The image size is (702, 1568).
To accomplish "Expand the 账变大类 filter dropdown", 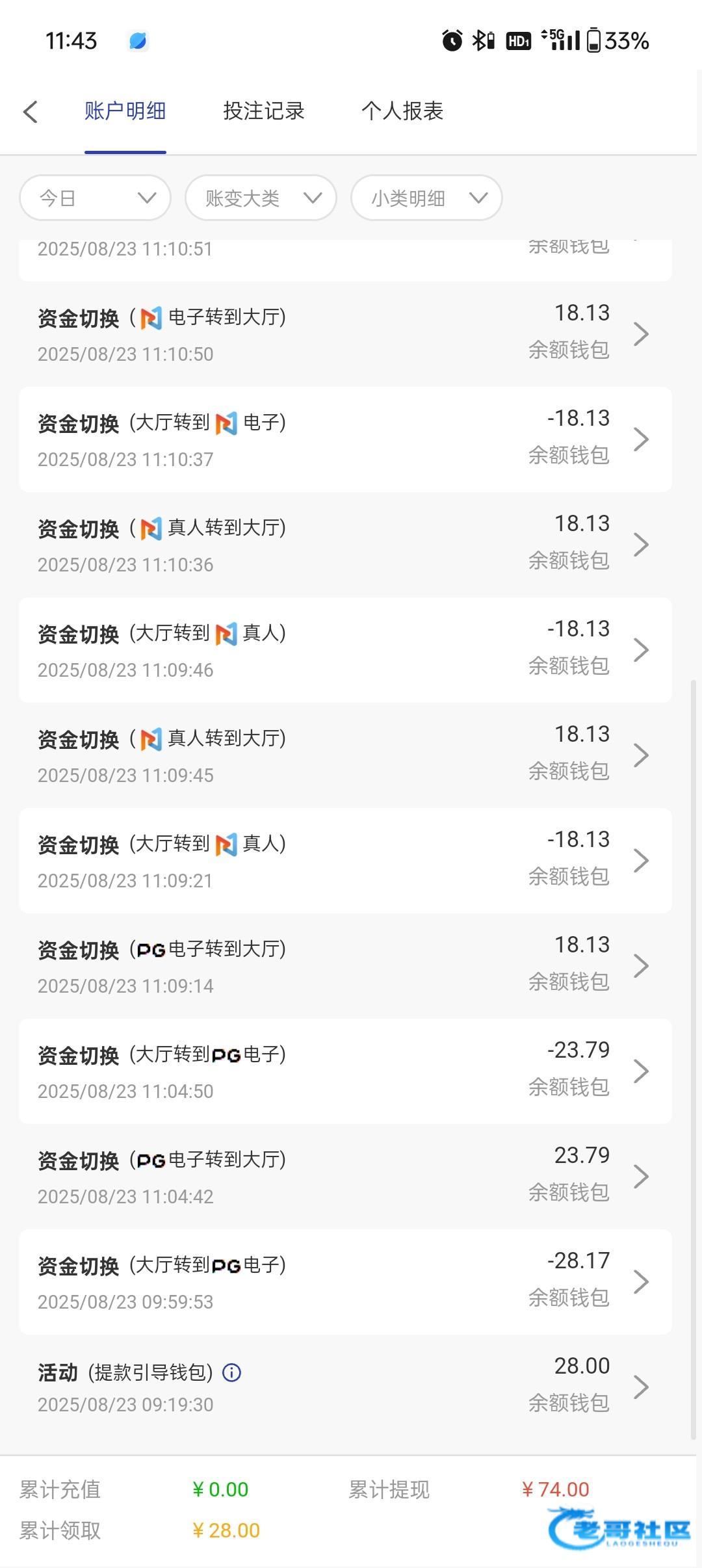I will click(261, 198).
